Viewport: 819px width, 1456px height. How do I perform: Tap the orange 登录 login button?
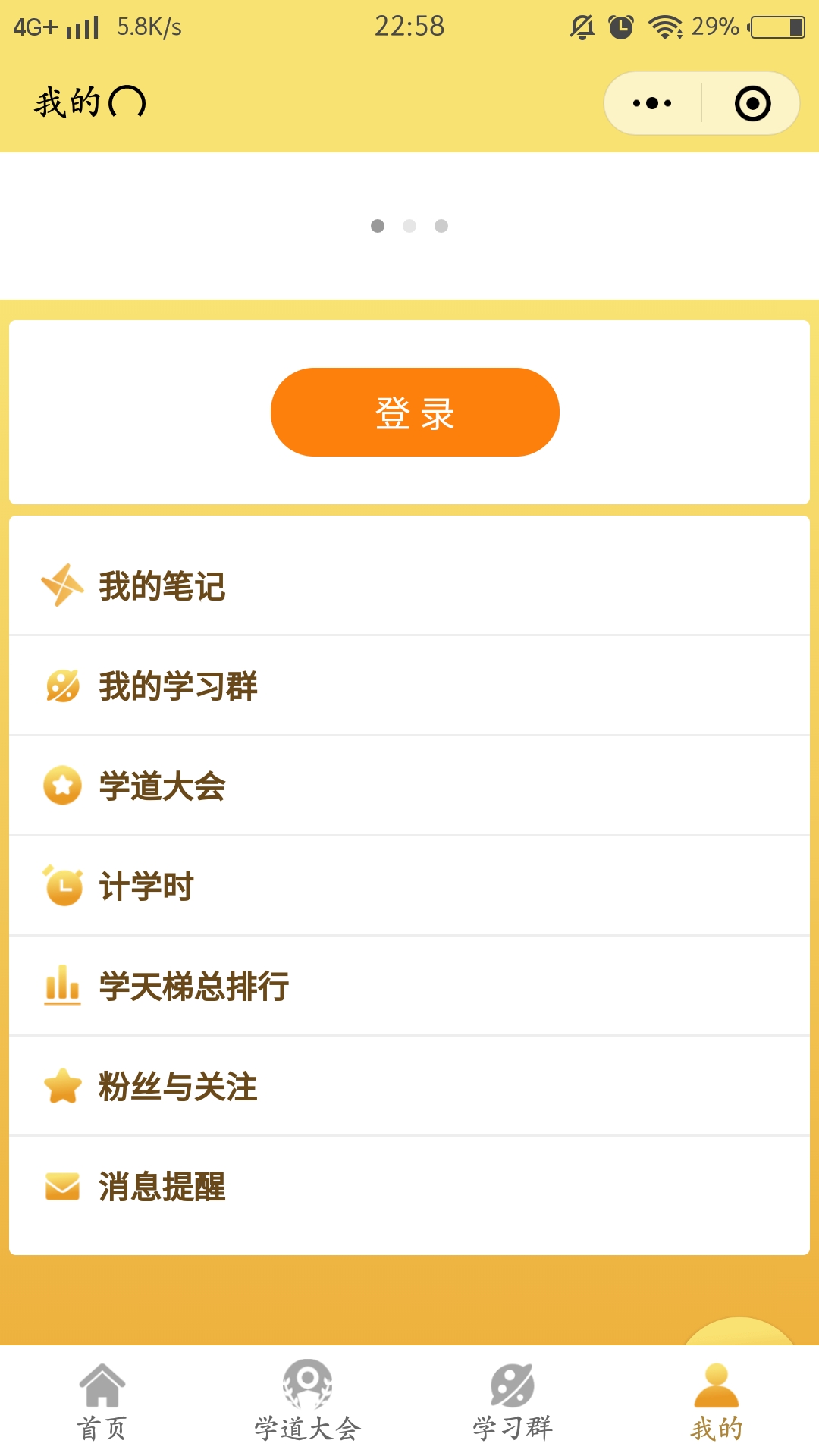point(415,413)
